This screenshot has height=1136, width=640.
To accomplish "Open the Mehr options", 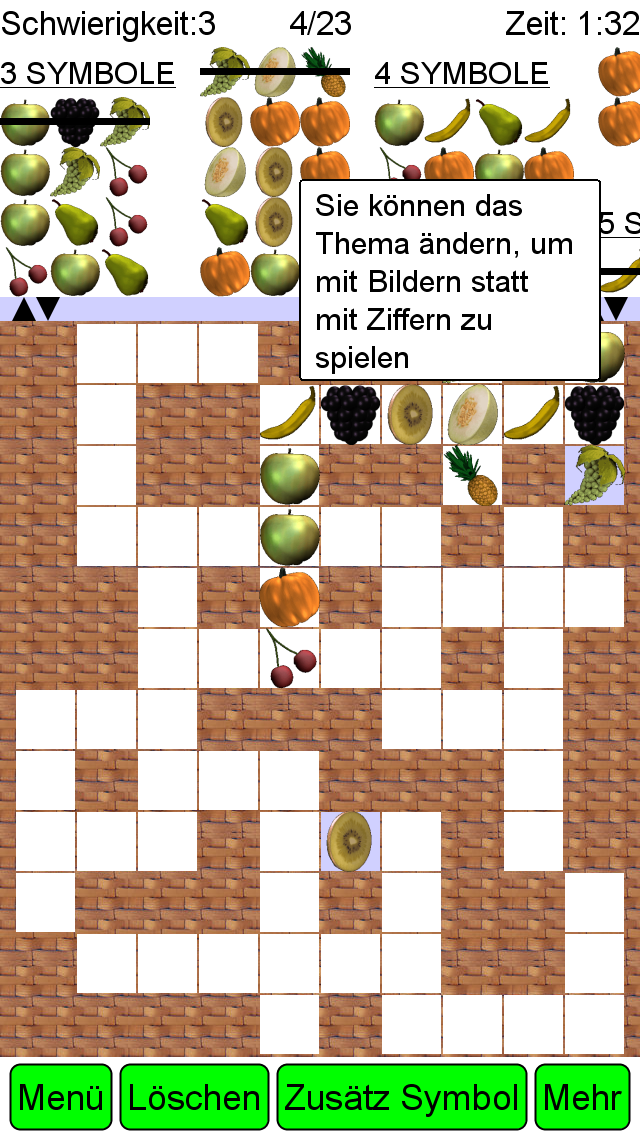I will [x=583, y=1098].
